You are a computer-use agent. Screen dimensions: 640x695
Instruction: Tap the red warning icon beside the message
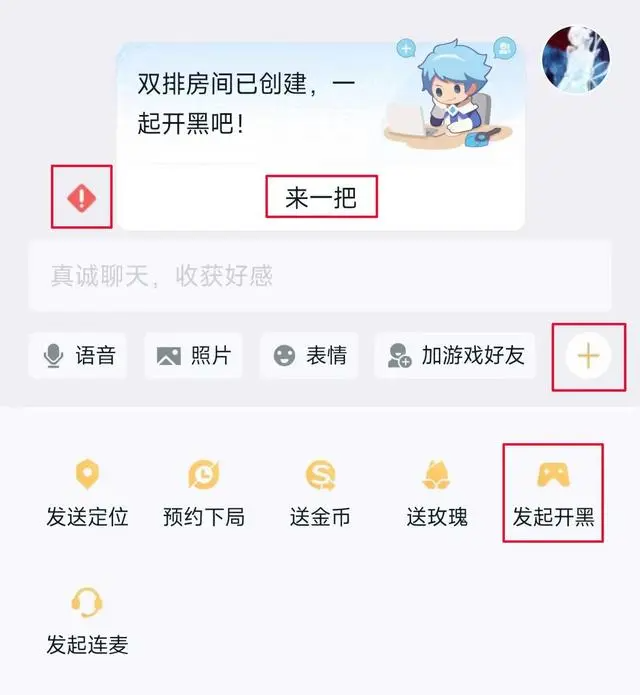[x=81, y=197]
